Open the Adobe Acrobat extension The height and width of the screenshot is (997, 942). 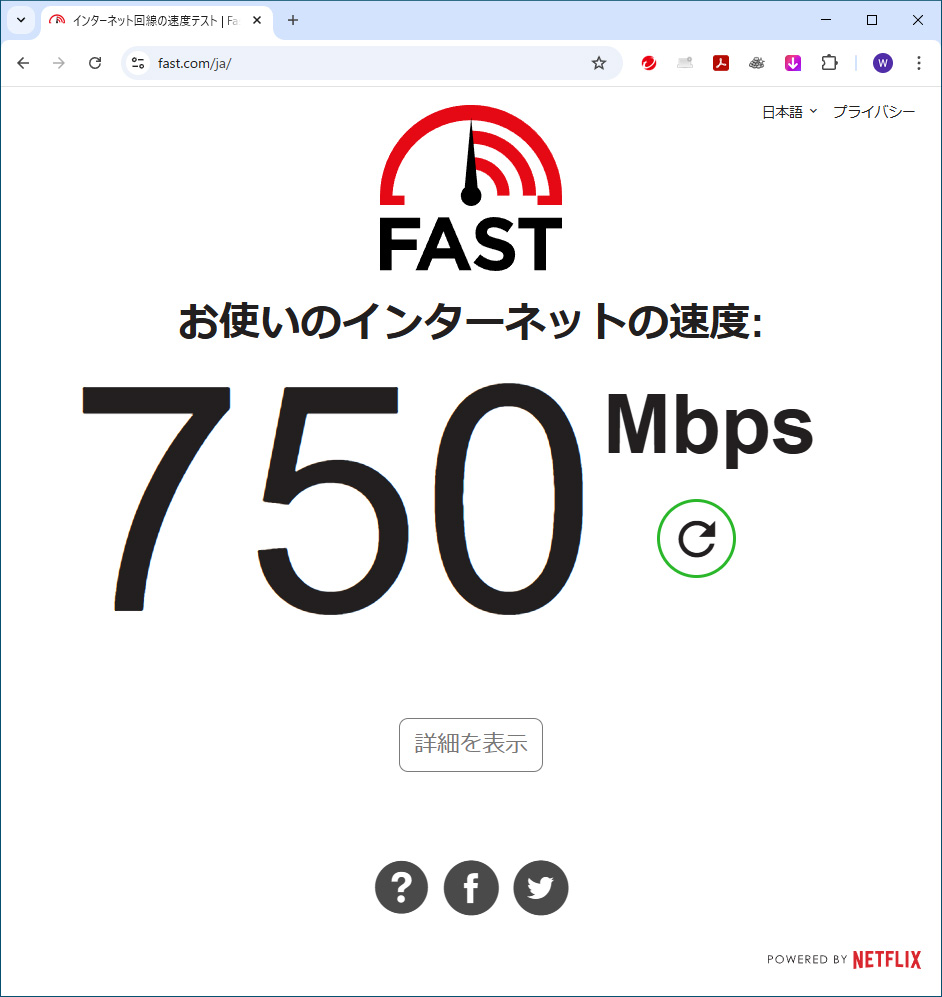tap(721, 63)
